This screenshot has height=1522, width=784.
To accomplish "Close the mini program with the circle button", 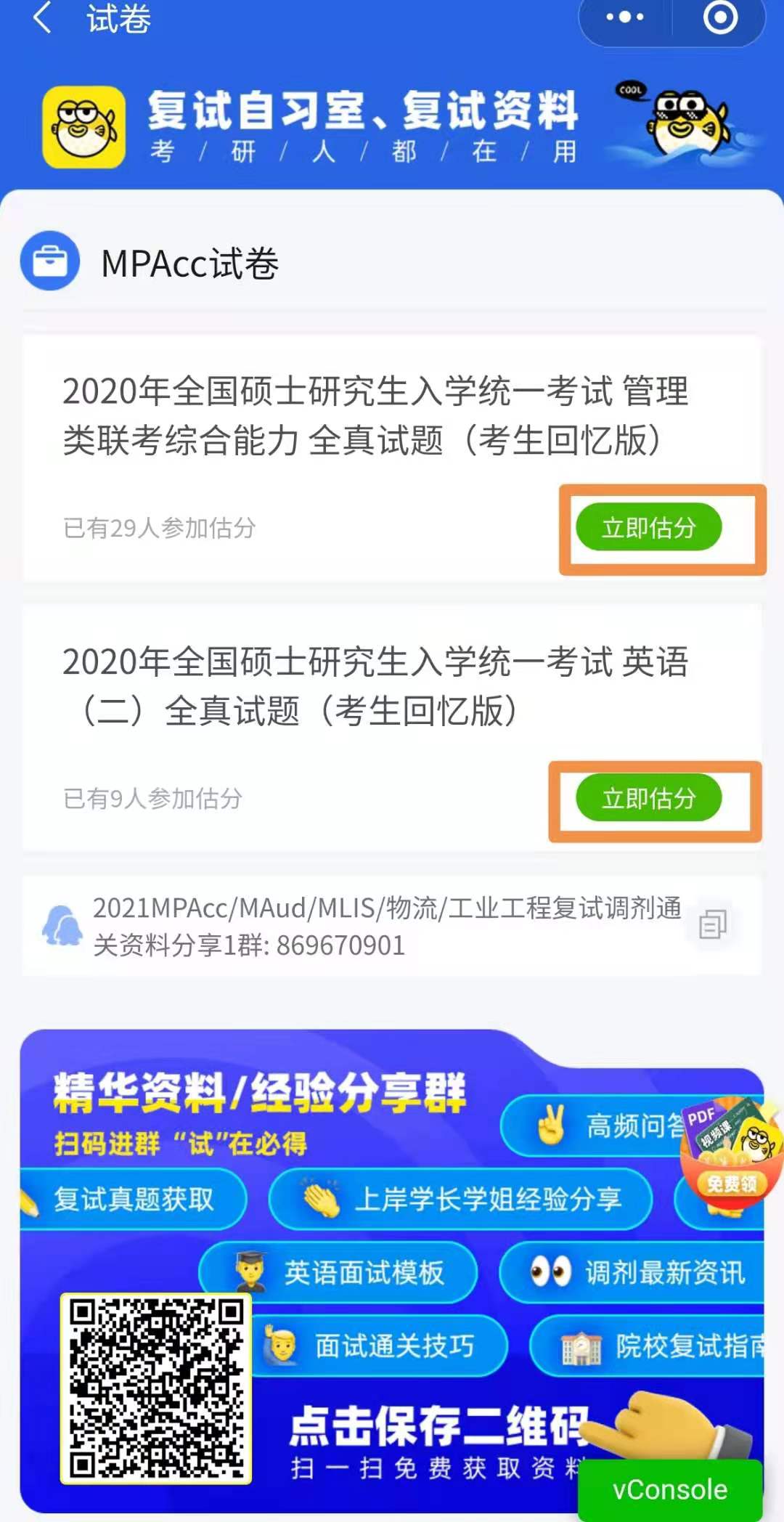I will click(x=720, y=17).
